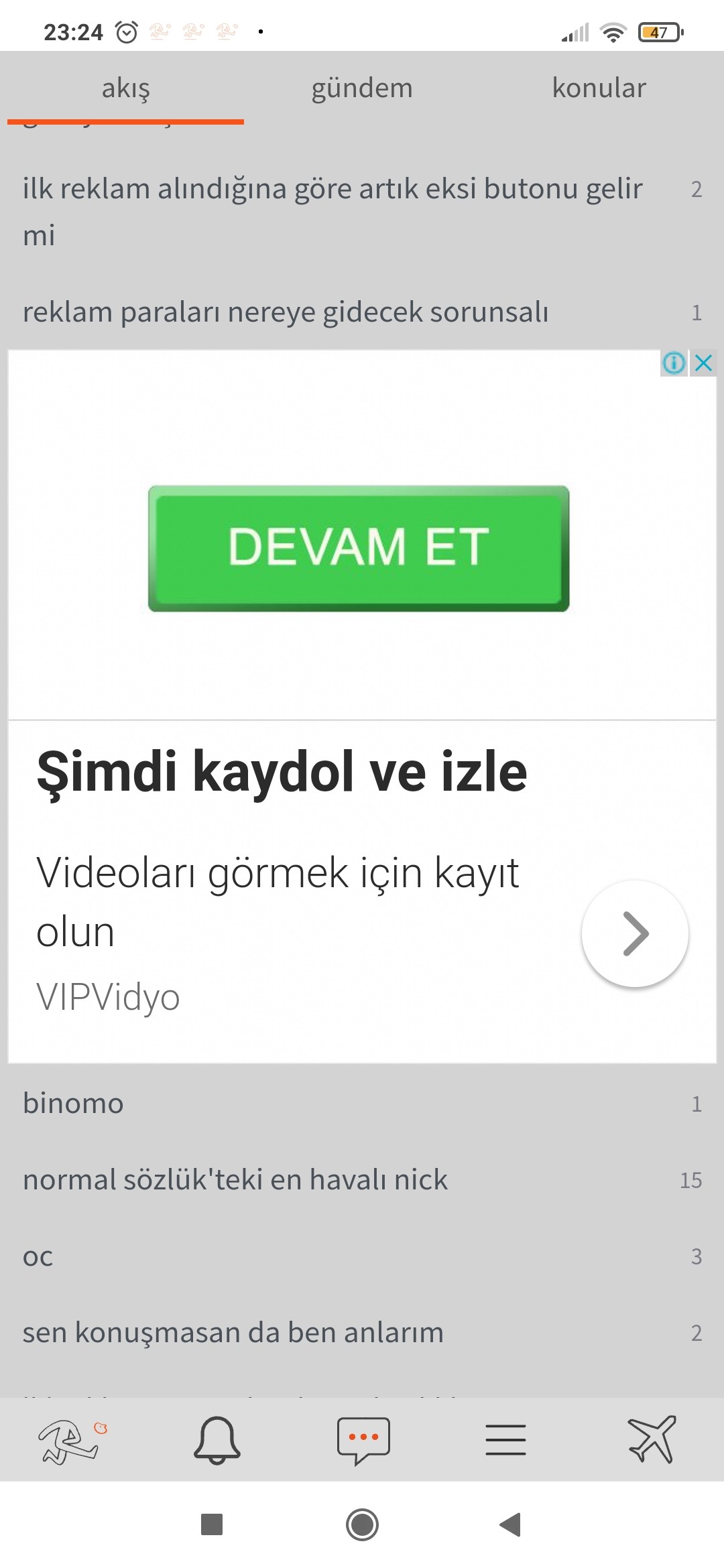Open 'normal sözlük'teki en havalı nick' topic

click(x=235, y=1180)
